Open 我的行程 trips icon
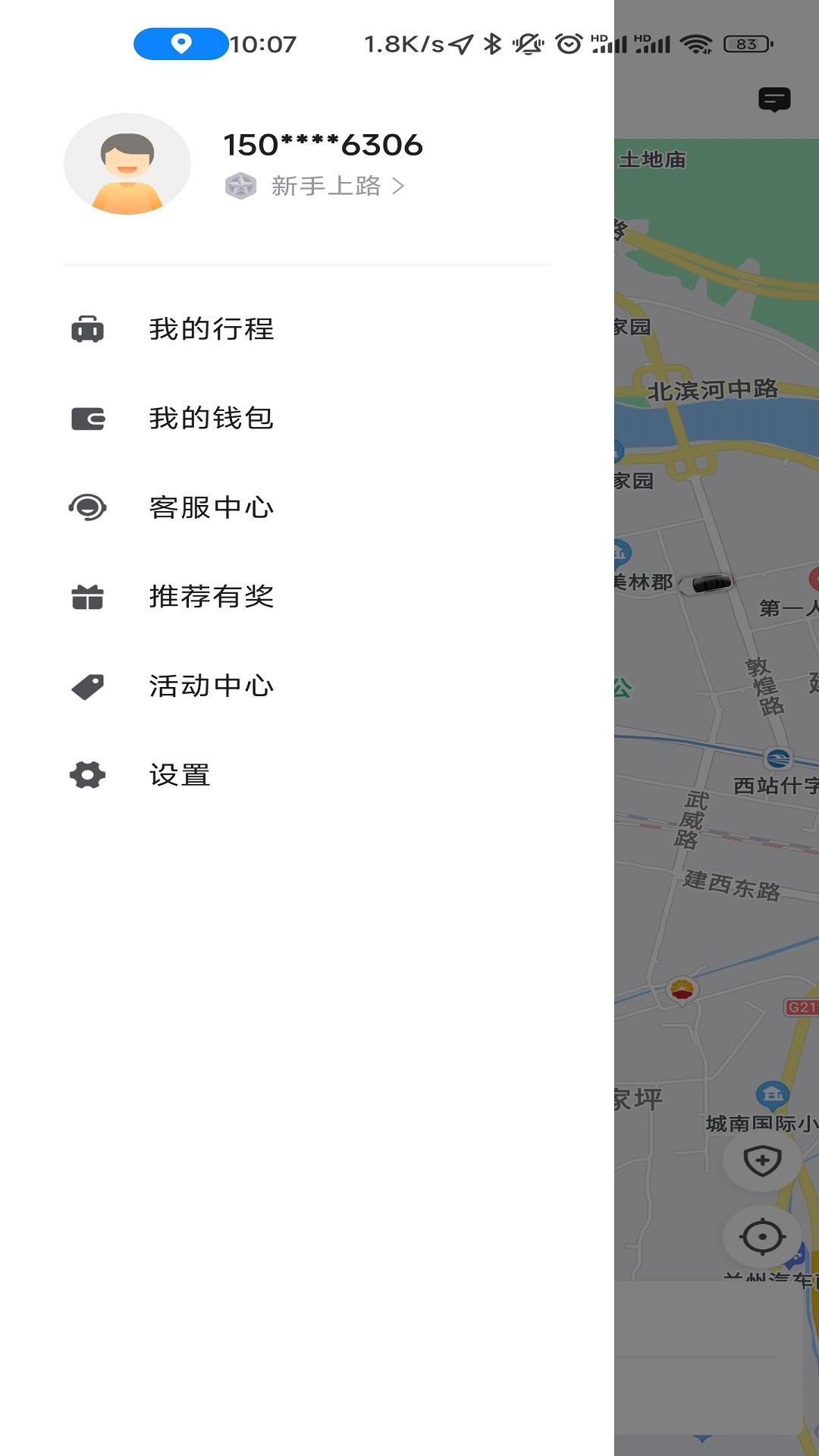 click(x=87, y=329)
